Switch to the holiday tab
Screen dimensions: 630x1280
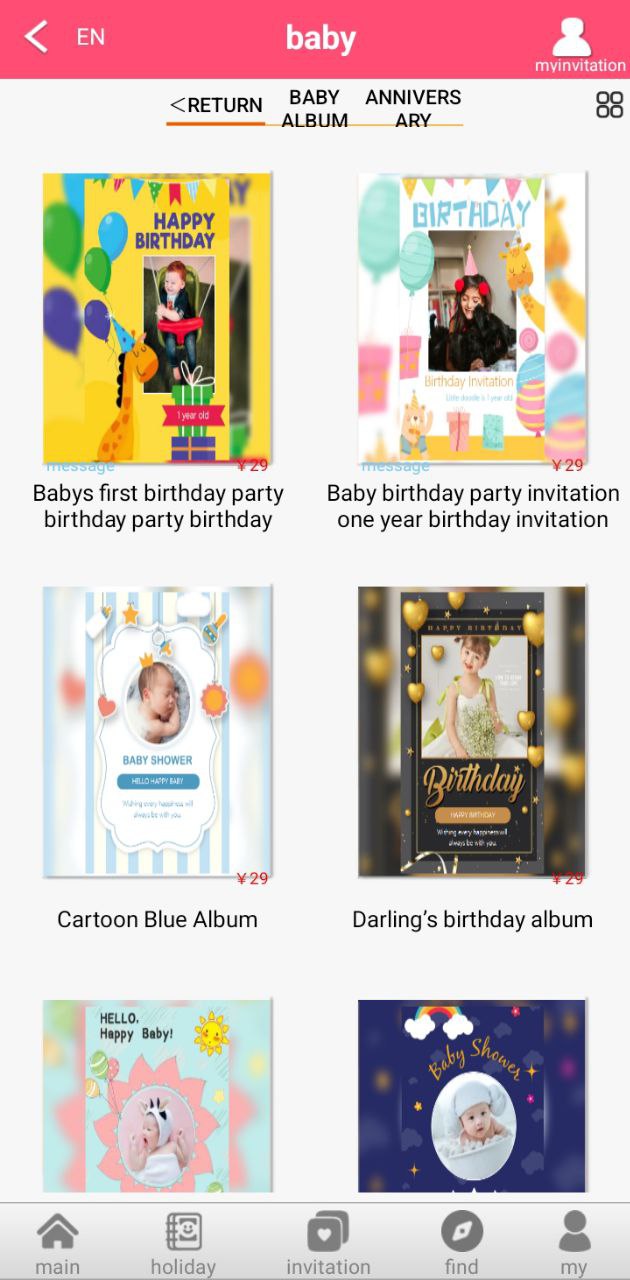[183, 1243]
